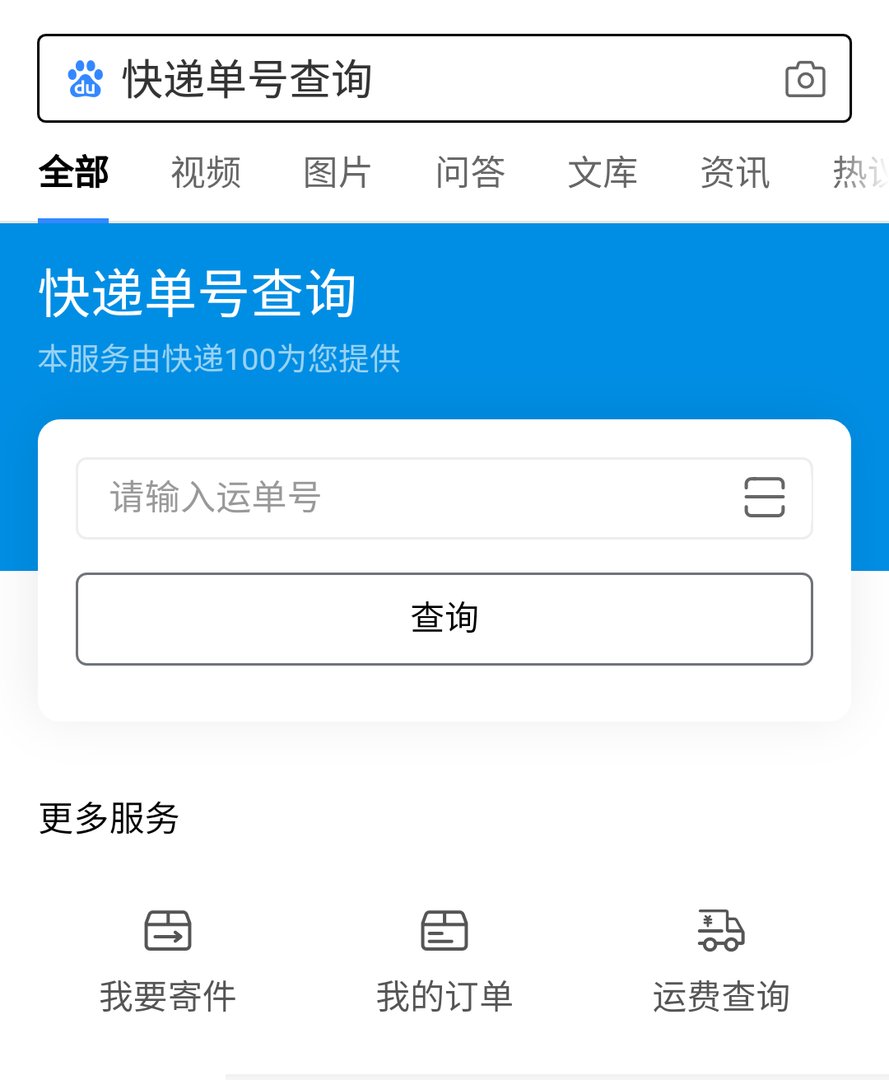Switch to the 资讯 tab
Viewport: 889px width, 1080px height.
pyautogui.click(x=736, y=172)
